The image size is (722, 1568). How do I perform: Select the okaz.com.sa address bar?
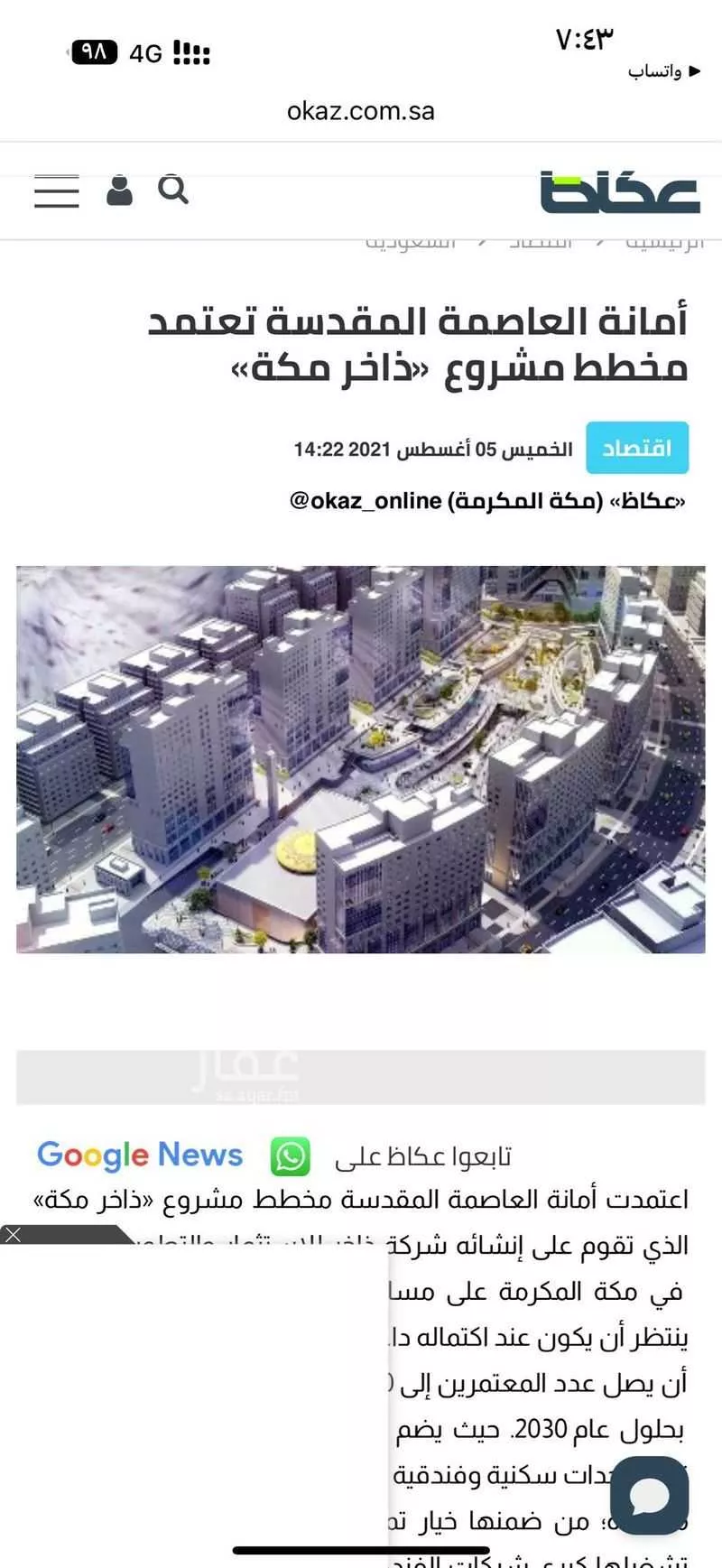click(360, 111)
